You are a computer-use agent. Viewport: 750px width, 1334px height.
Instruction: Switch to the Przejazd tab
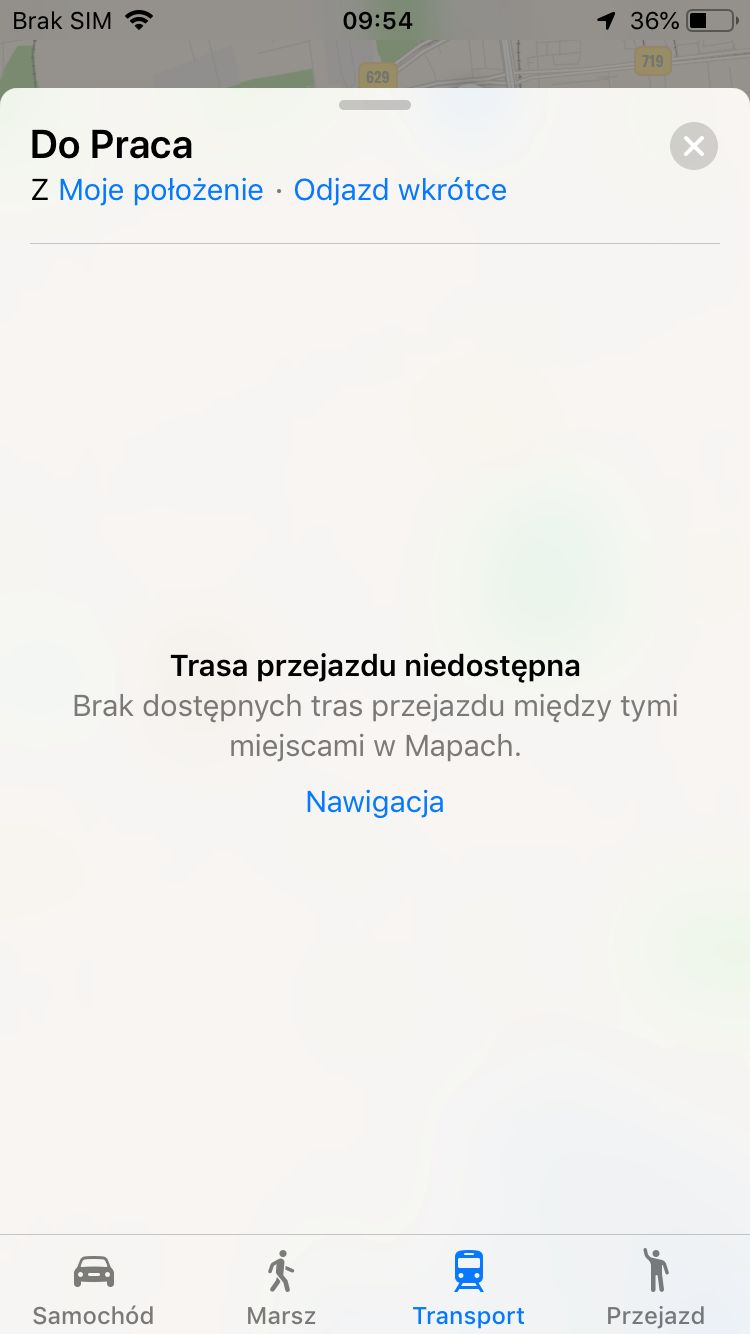[656, 1285]
